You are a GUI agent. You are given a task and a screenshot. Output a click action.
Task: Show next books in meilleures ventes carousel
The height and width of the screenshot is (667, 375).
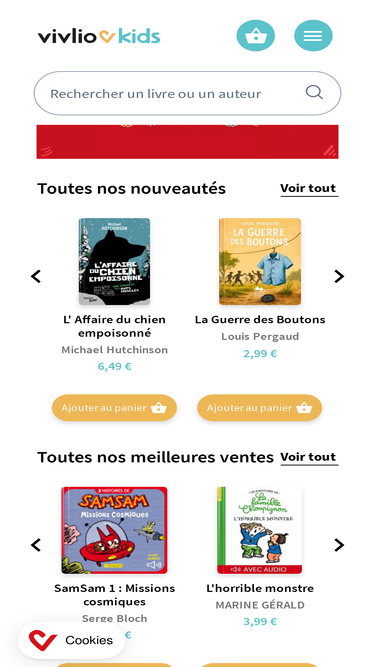coord(339,545)
